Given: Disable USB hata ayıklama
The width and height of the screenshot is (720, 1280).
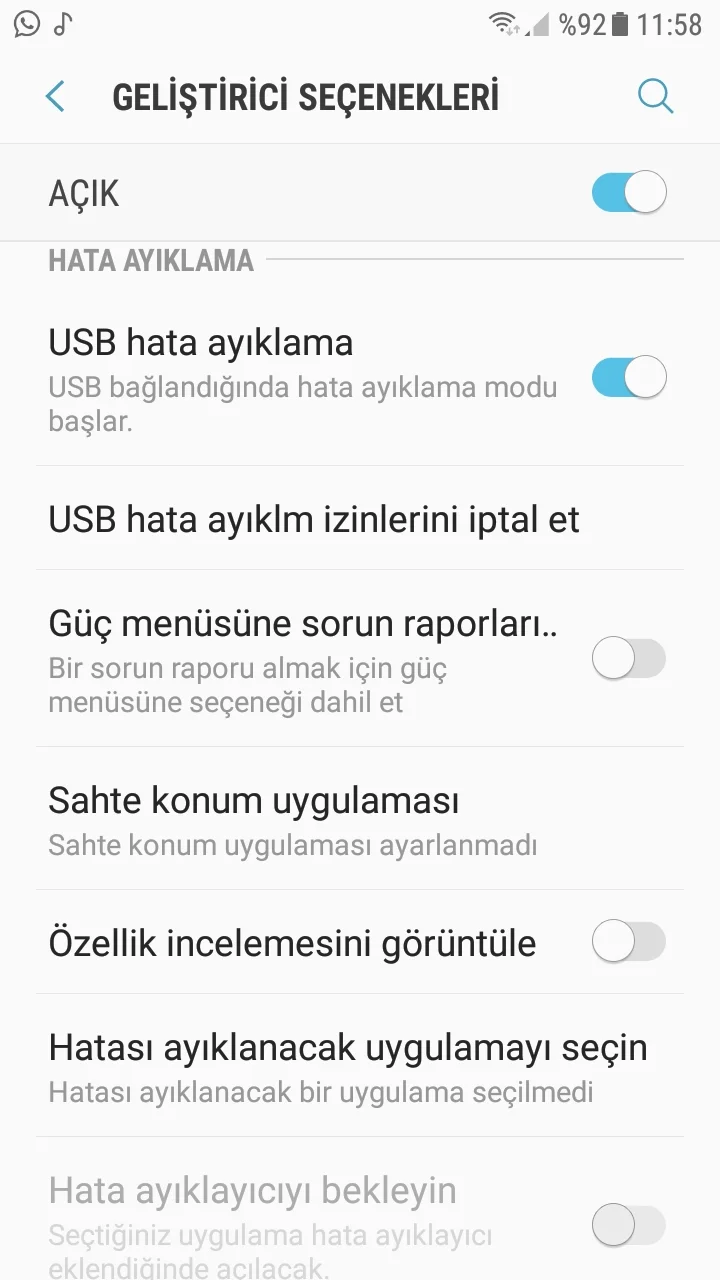Looking at the screenshot, I should point(628,378).
